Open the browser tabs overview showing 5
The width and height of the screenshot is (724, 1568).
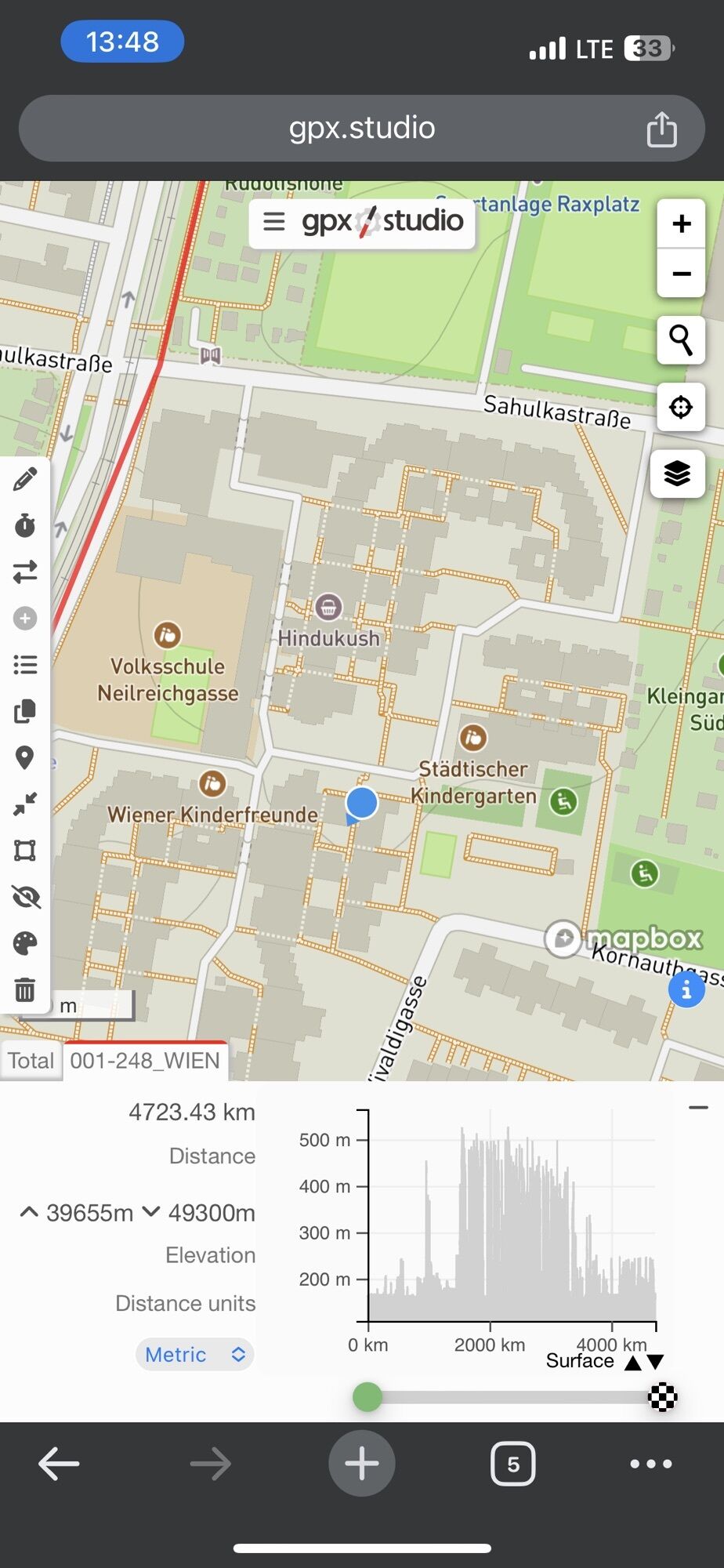click(x=512, y=1463)
